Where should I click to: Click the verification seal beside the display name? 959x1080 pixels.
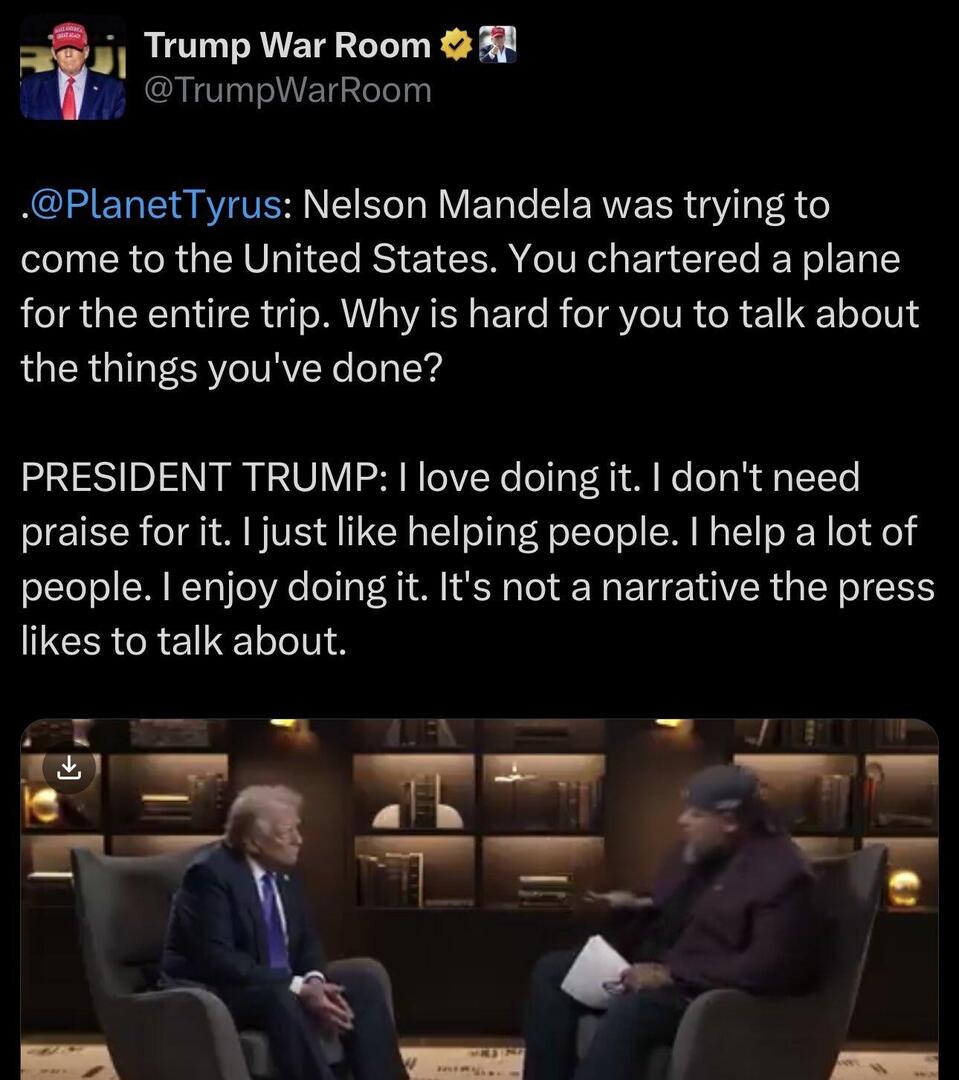456,43
